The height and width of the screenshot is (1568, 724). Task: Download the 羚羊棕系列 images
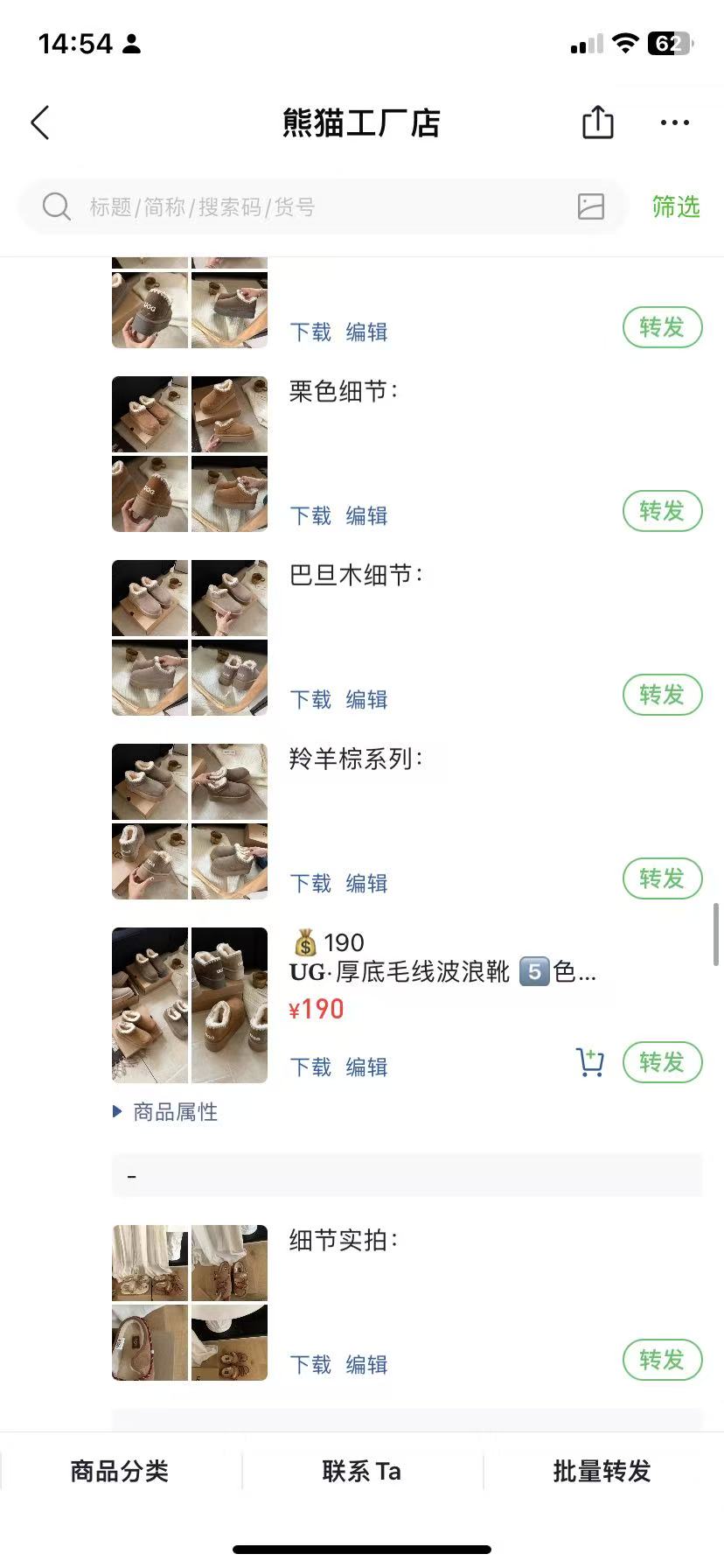click(310, 884)
